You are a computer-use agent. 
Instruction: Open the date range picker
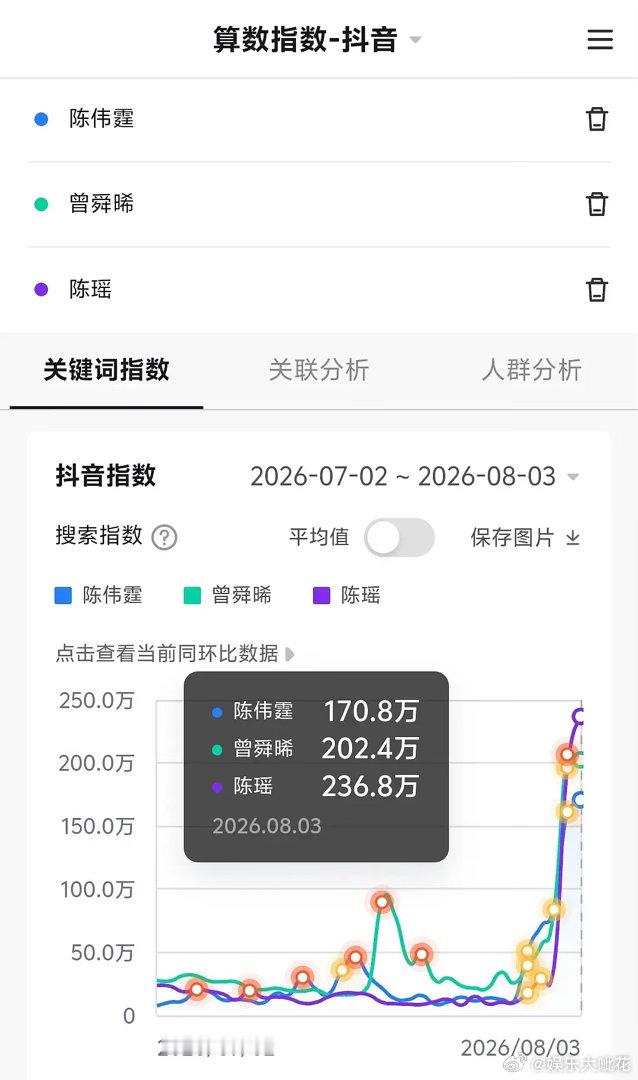coord(414,476)
